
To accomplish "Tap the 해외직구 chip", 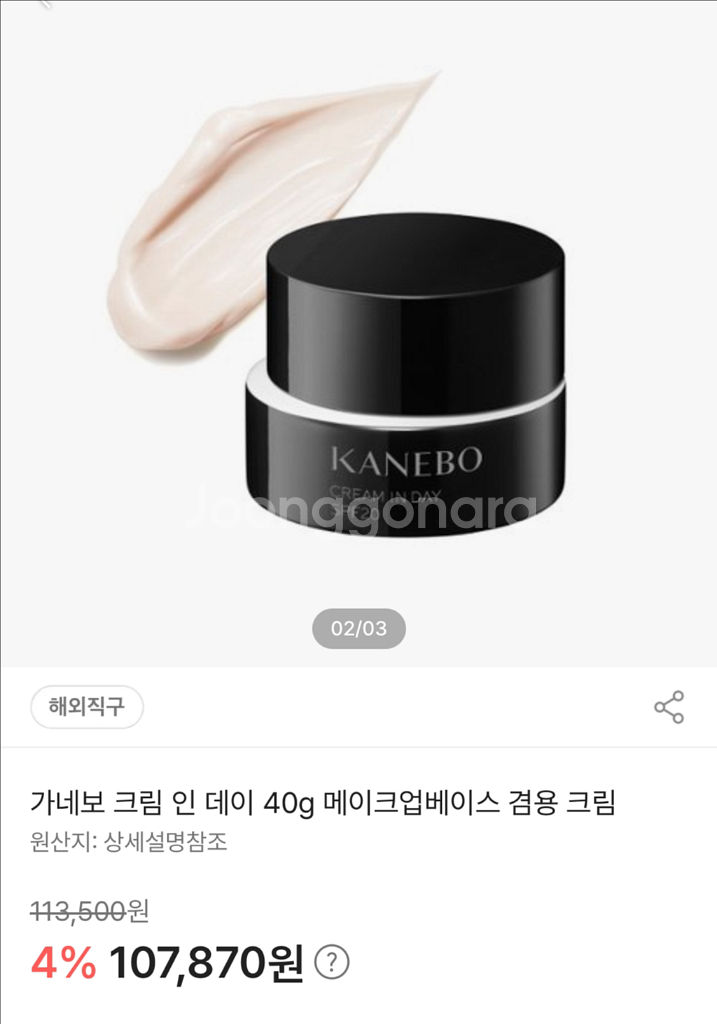I will coord(87,707).
